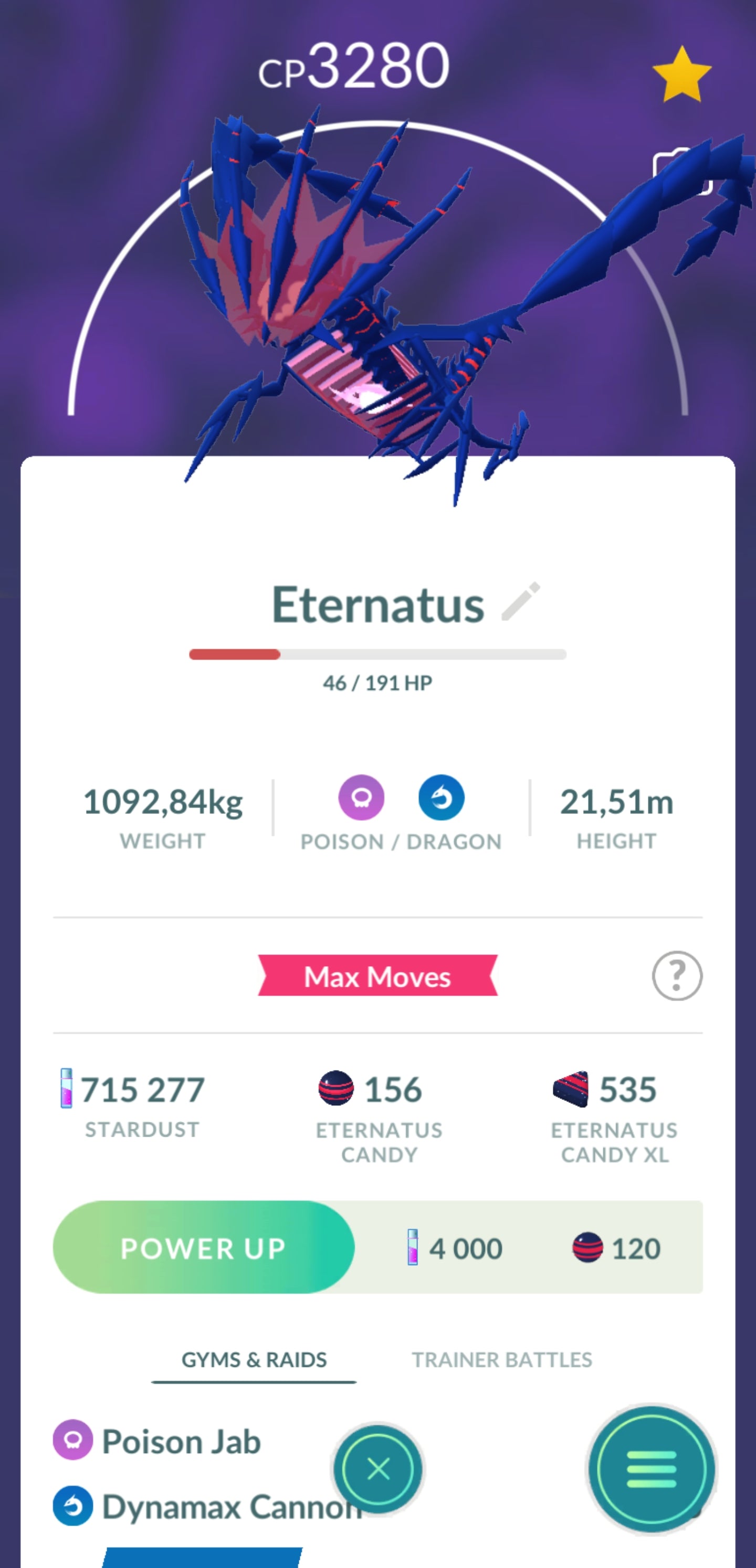The height and width of the screenshot is (1568, 756).
Task: Open the Max Moves banner
Action: pyautogui.click(x=377, y=976)
